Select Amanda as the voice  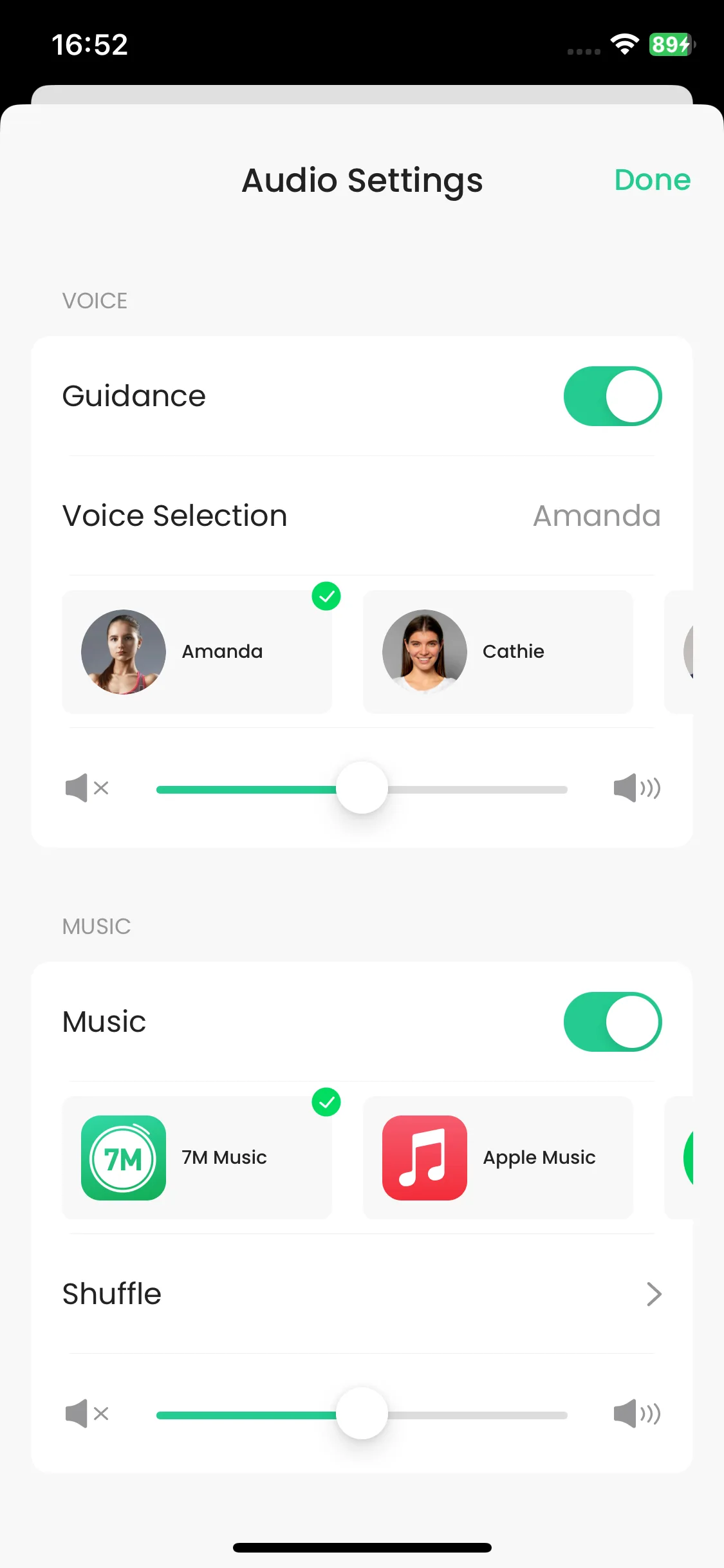click(197, 651)
